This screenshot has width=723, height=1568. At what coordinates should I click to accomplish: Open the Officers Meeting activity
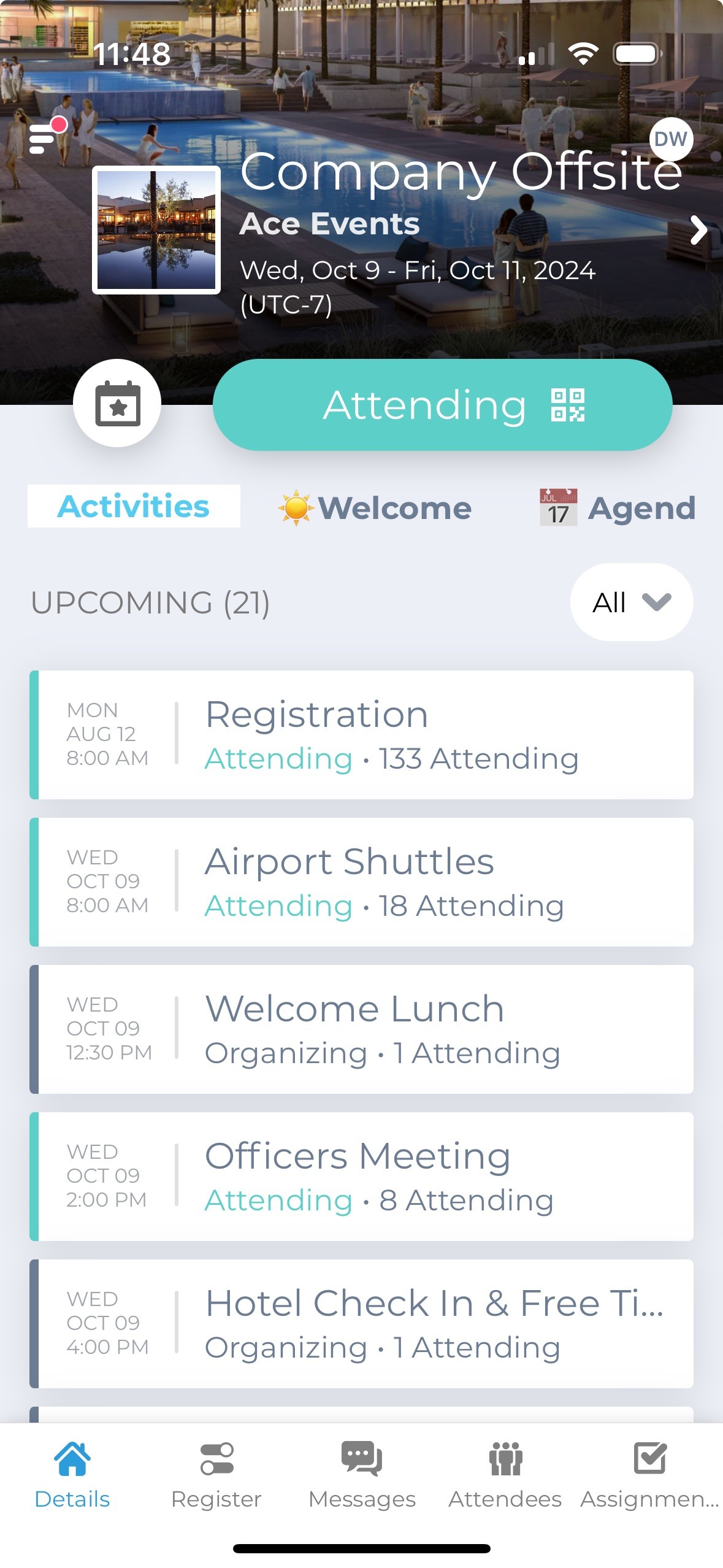362,1177
